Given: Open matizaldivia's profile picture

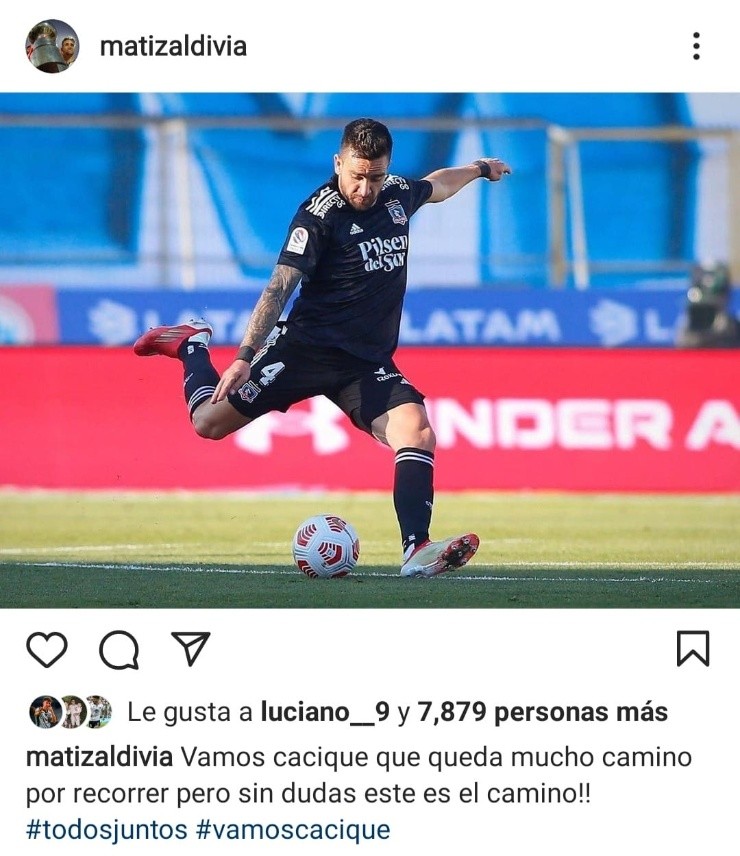Looking at the screenshot, I should [52, 46].
